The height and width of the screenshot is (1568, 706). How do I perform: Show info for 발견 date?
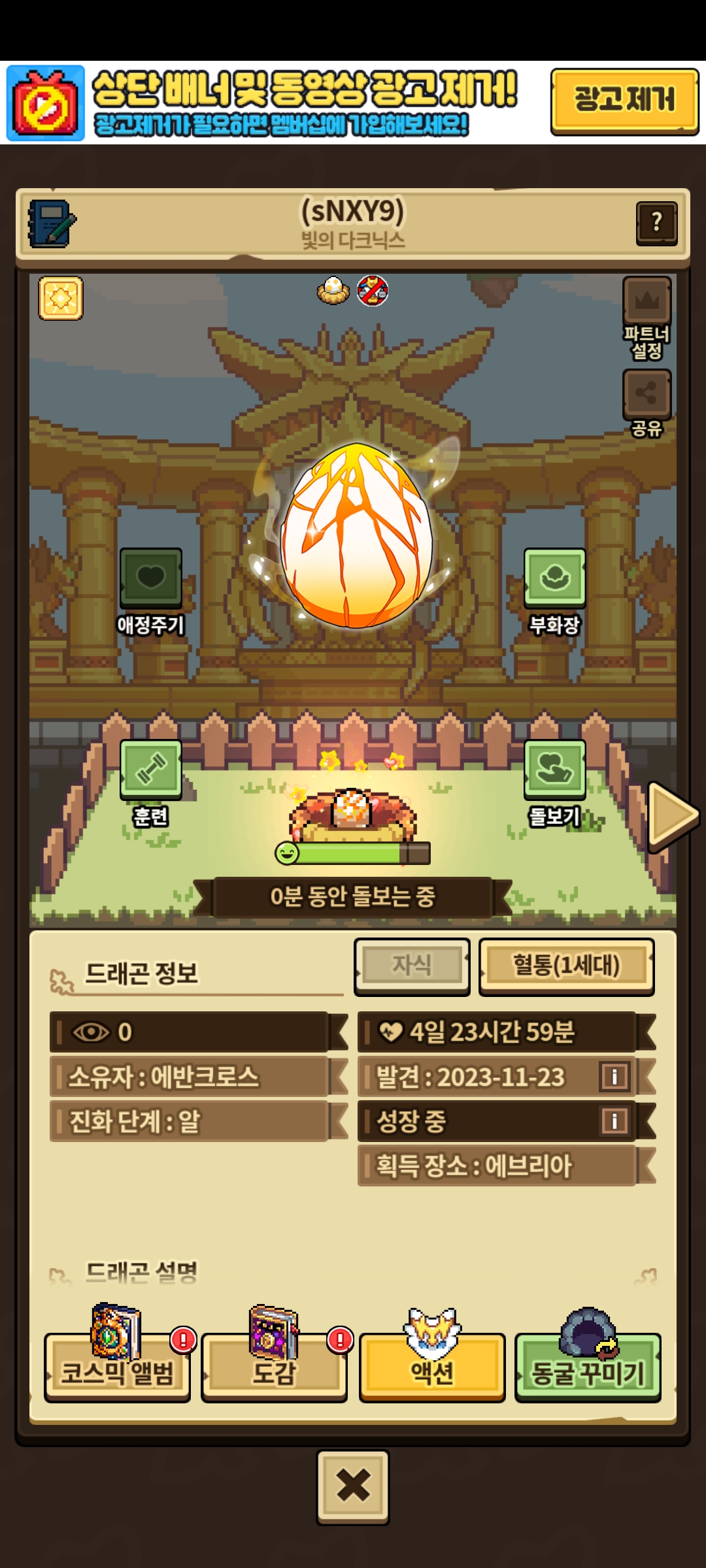click(614, 1077)
